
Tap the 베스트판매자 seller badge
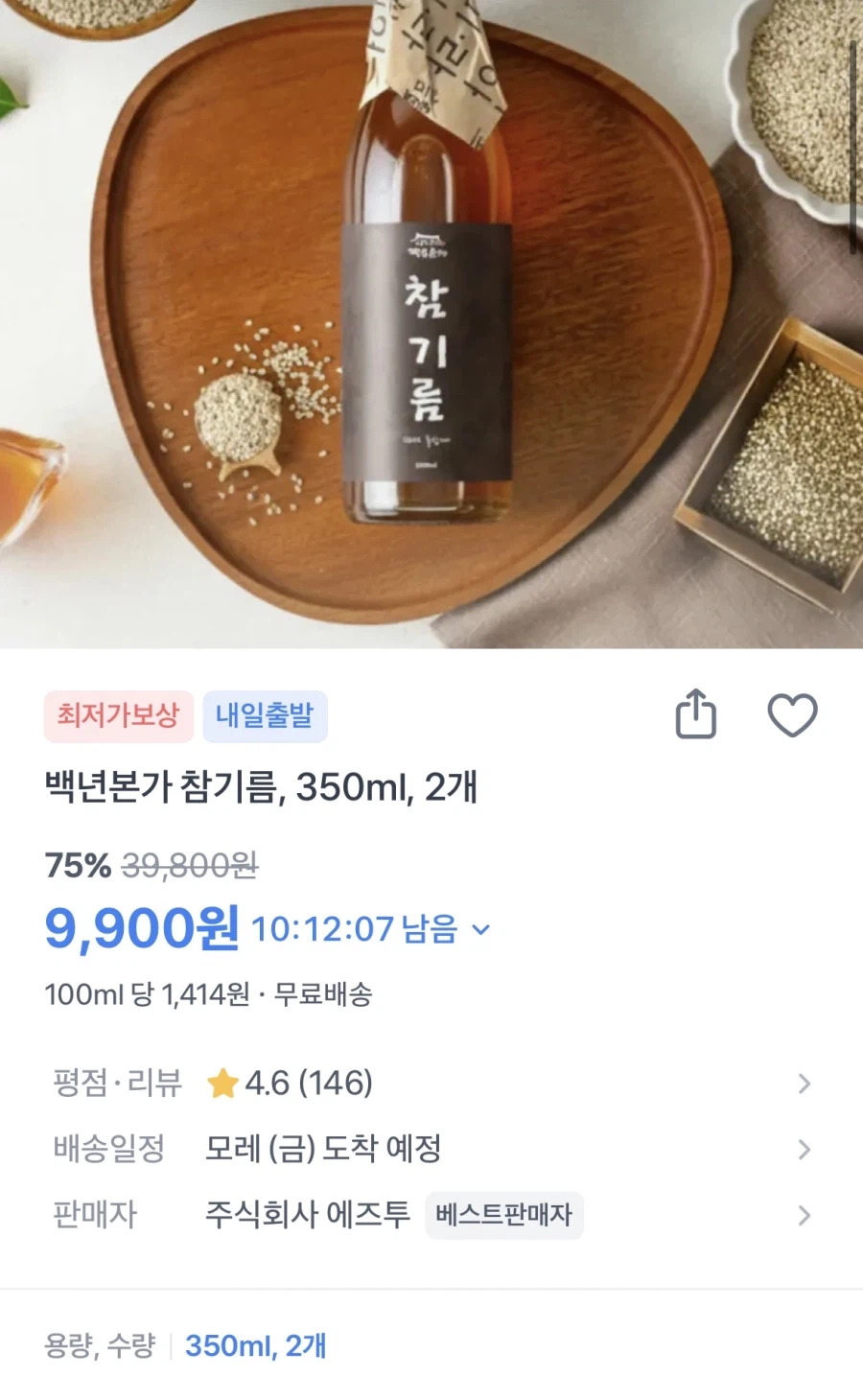504,1215
